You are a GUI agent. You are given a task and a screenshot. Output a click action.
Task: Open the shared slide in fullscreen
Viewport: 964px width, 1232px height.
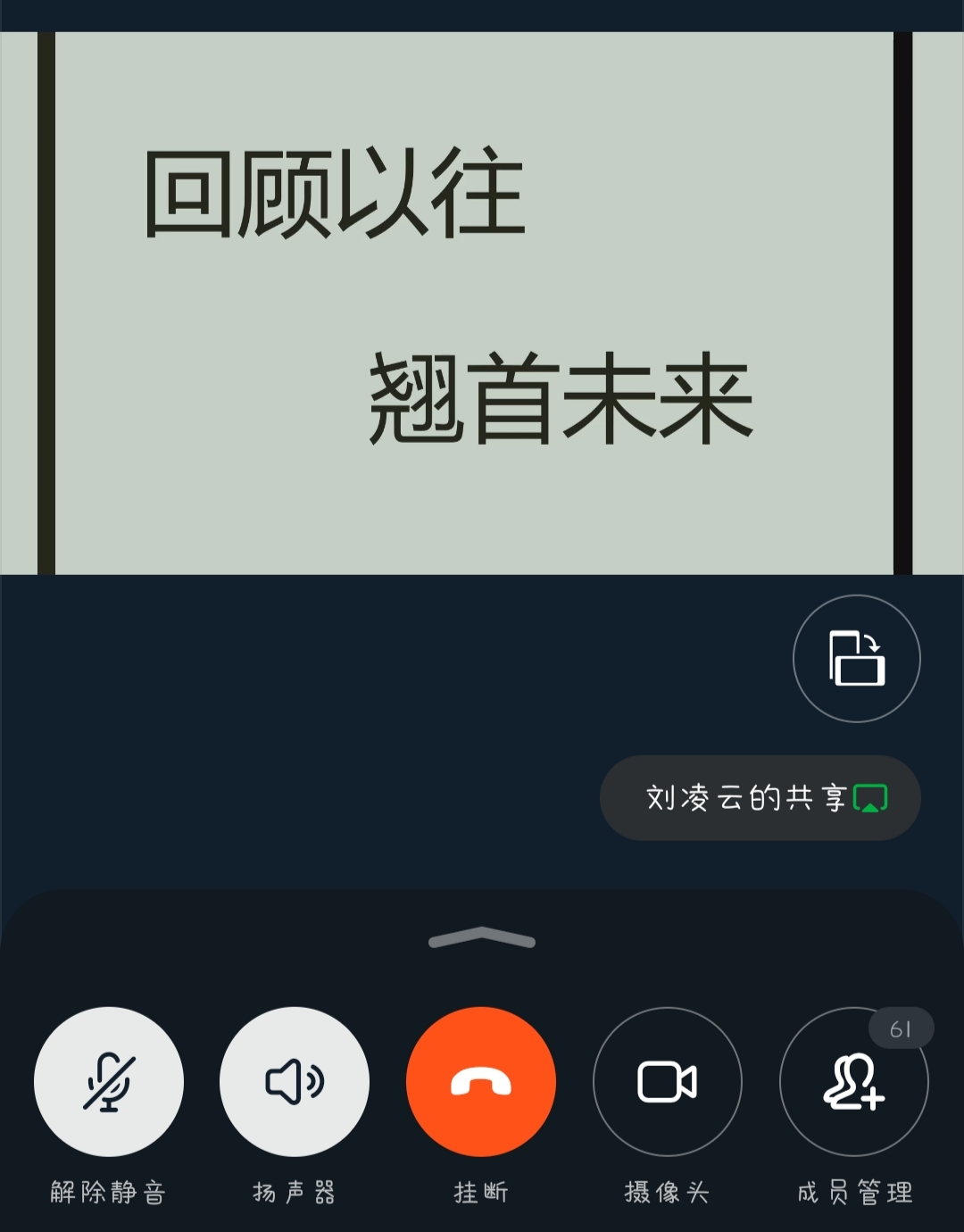474,304
